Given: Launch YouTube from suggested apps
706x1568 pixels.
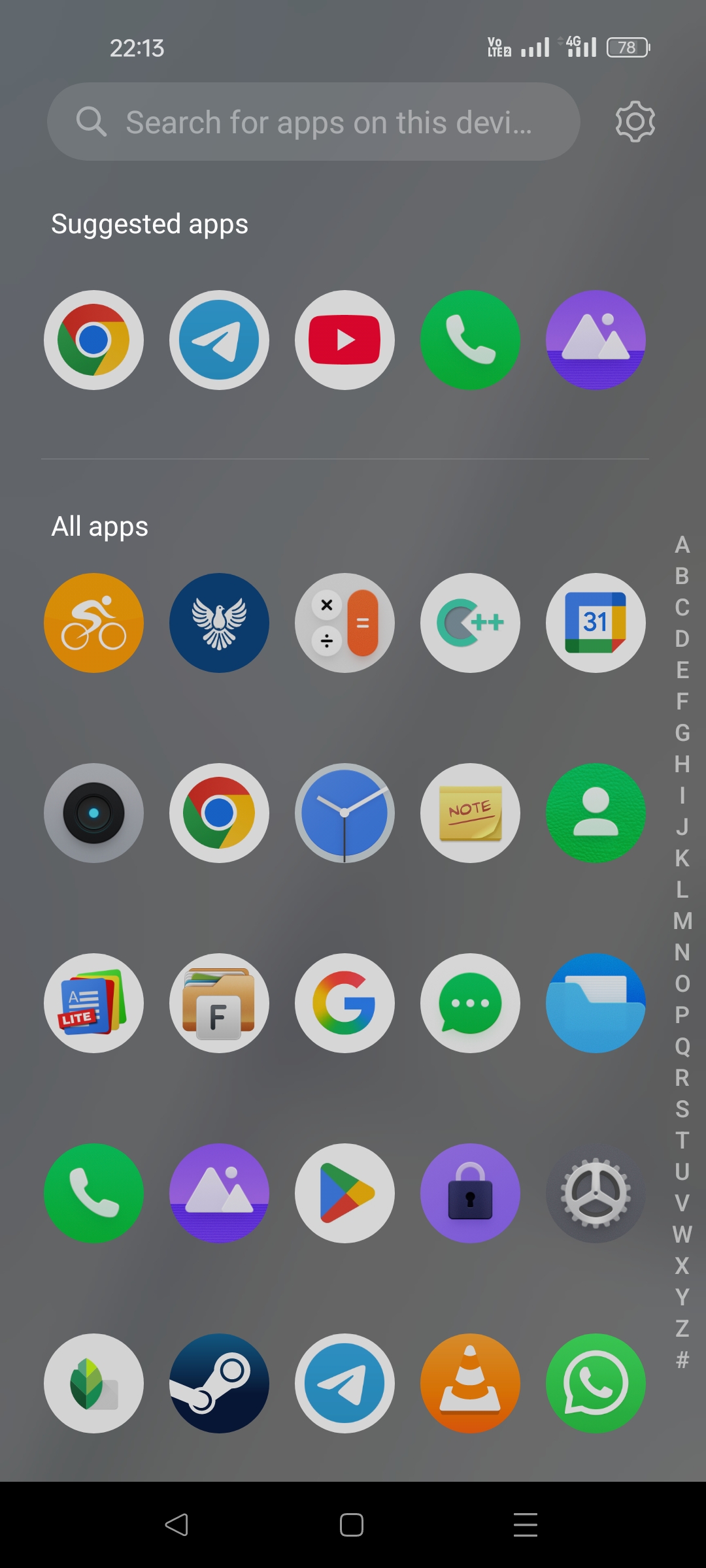Looking at the screenshot, I should pyautogui.click(x=345, y=340).
